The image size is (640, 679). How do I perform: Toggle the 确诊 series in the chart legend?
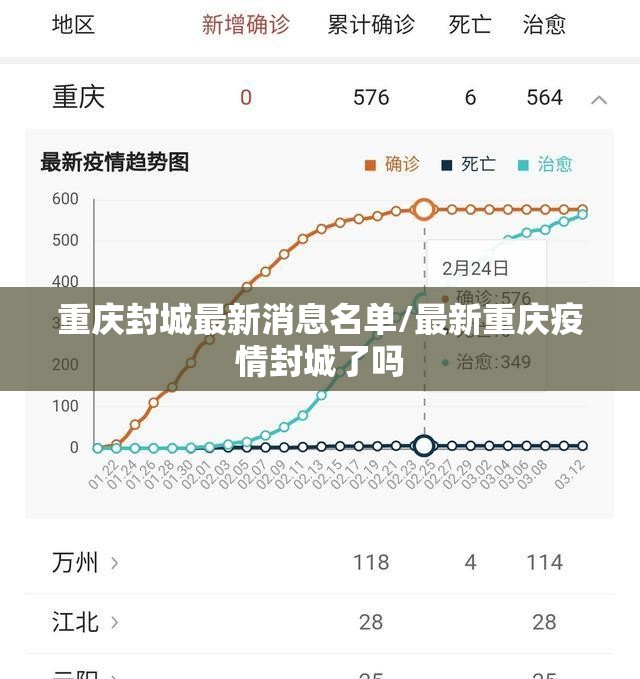[392, 164]
